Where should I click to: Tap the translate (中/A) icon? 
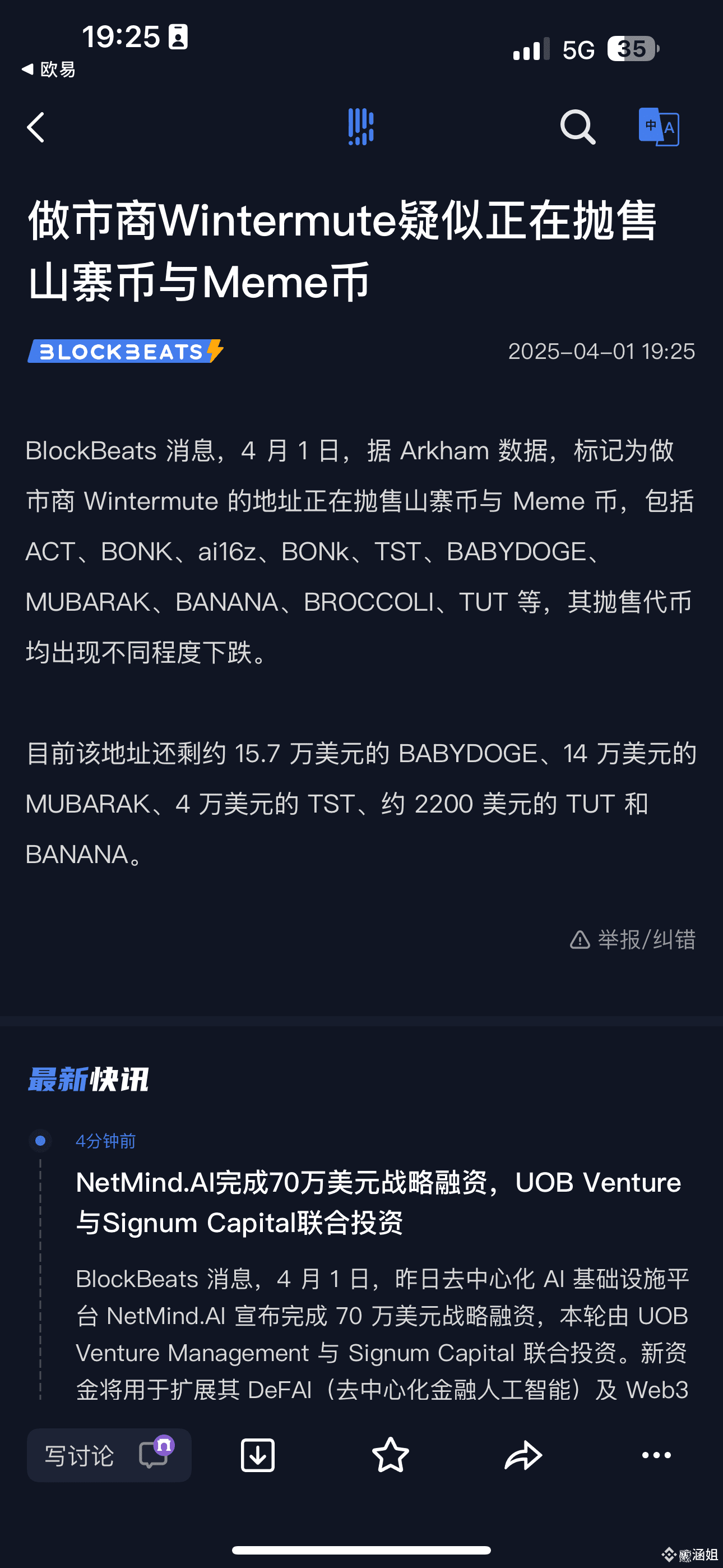pyautogui.click(x=659, y=128)
